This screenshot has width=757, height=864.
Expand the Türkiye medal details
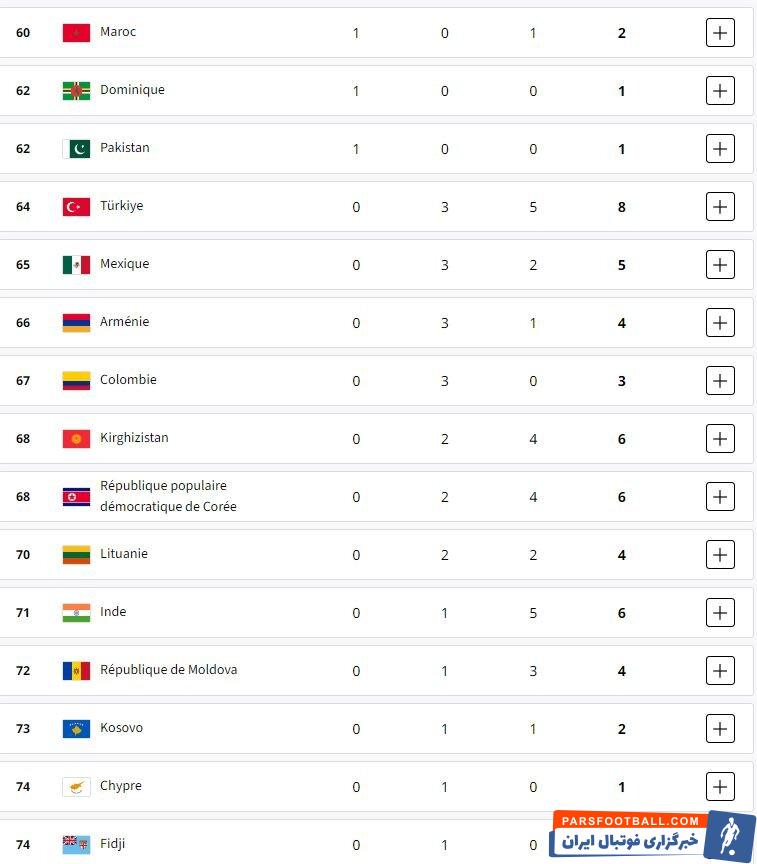tap(720, 207)
